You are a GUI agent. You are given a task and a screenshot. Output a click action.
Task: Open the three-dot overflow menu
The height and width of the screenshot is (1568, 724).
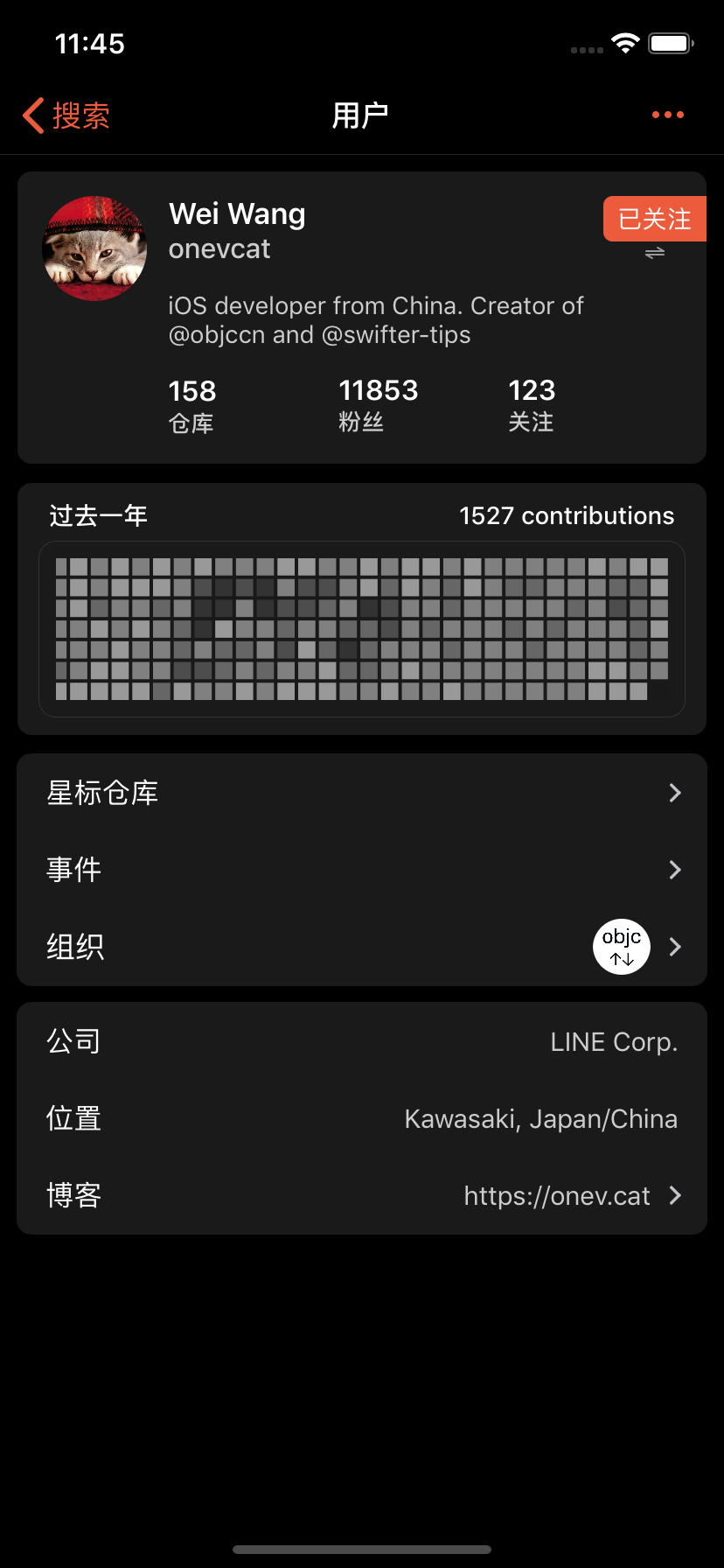click(668, 115)
